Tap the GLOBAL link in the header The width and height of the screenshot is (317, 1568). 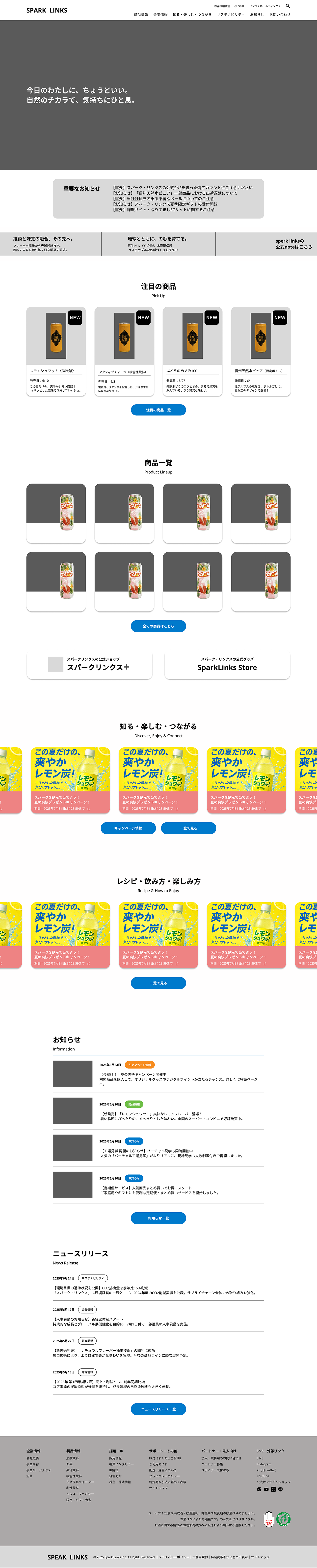pos(240,6)
